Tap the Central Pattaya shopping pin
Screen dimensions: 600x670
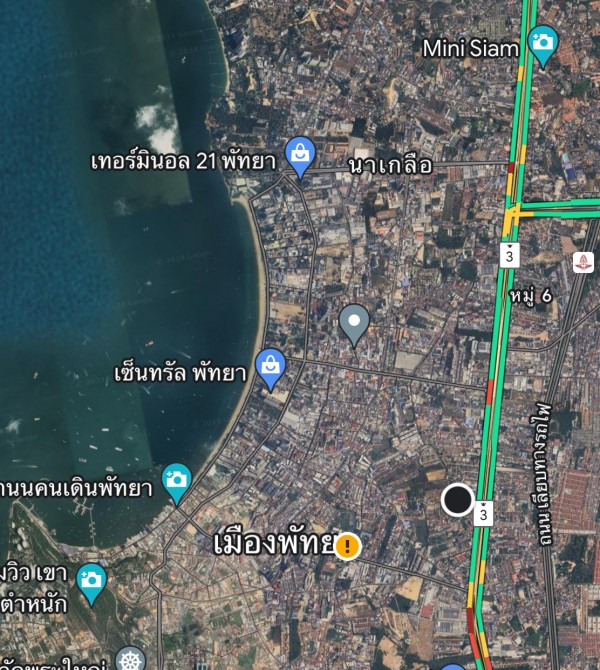click(x=270, y=366)
